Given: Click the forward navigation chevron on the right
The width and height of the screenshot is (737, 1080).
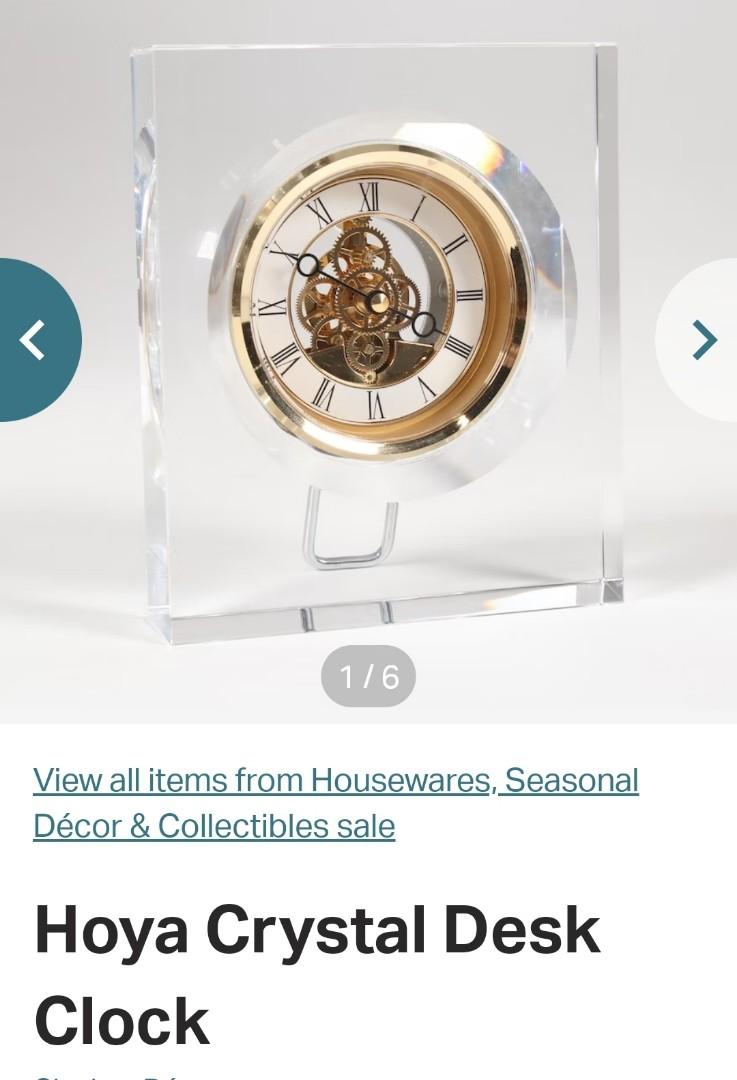Looking at the screenshot, I should point(704,338).
